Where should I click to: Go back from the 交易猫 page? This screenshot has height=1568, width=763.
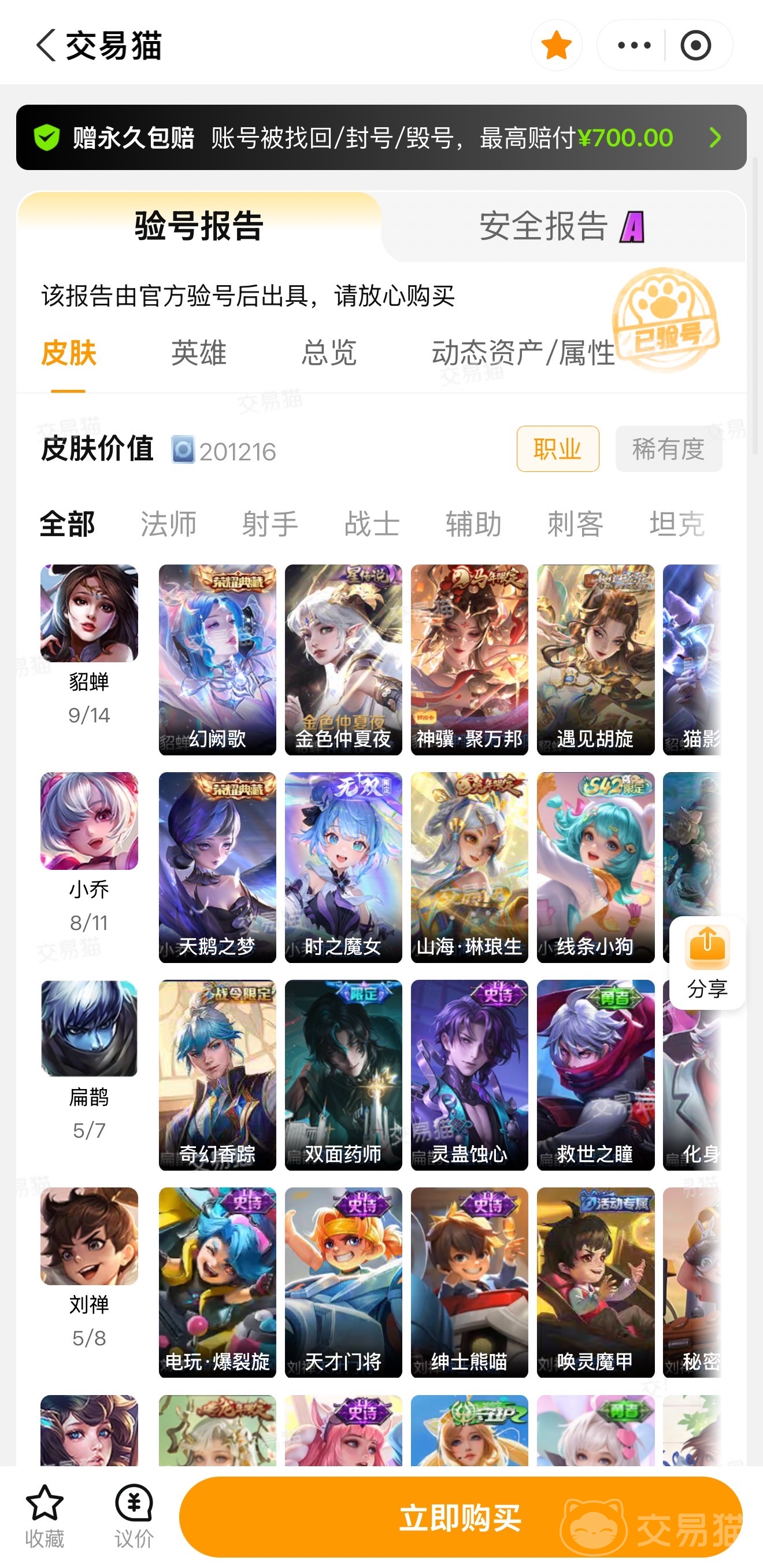click(46, 45)
